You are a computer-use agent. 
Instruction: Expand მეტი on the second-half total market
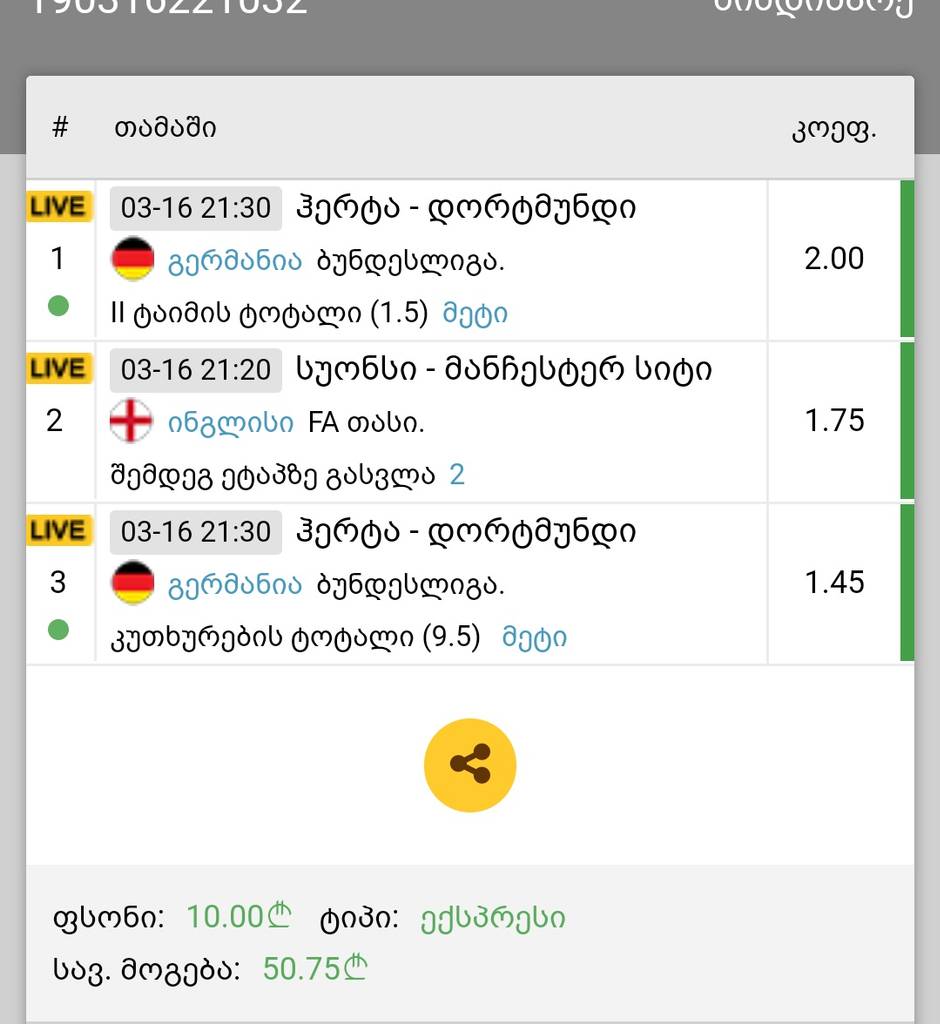[476, 313]
